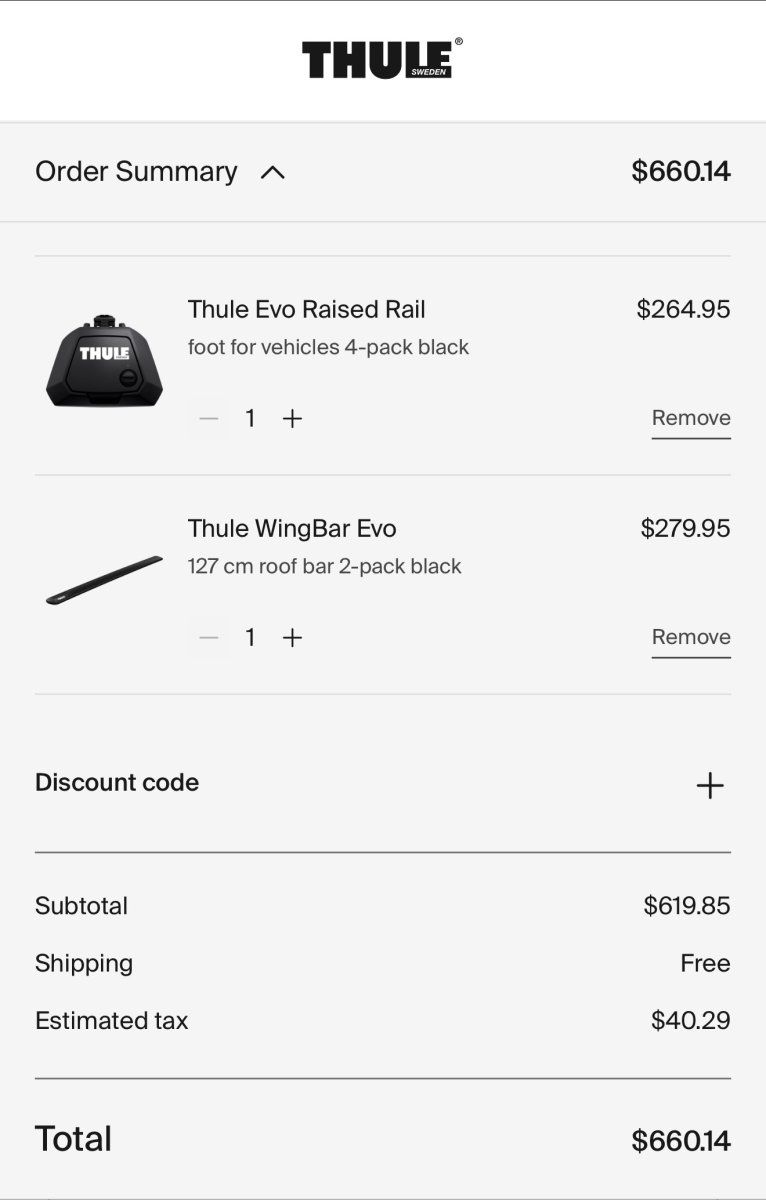Decrease quantity of Thule Evo Raised Rail

pyautogui.click(x=208, y=419)
